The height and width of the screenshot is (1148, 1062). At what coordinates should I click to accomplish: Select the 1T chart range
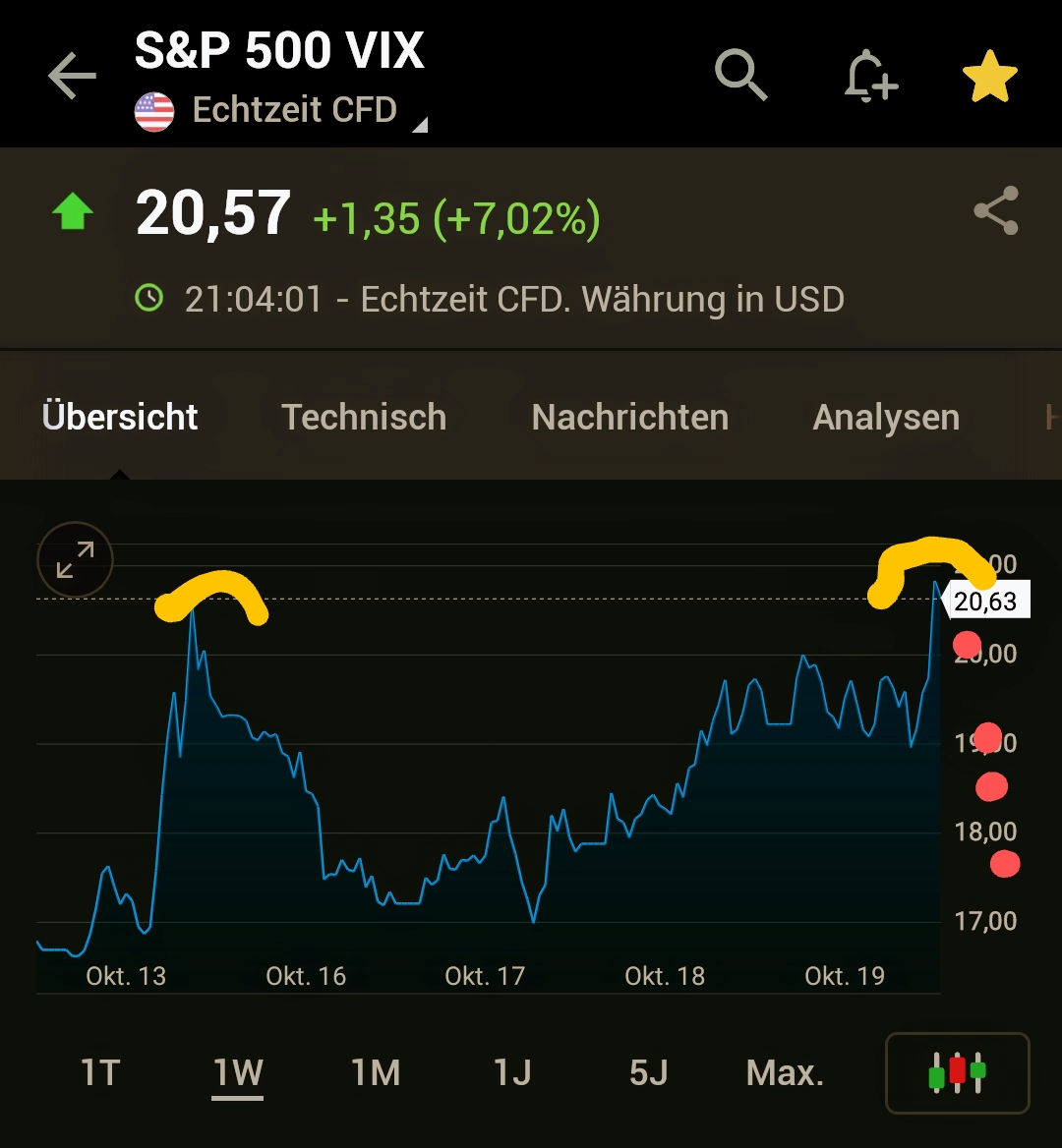100,1072
